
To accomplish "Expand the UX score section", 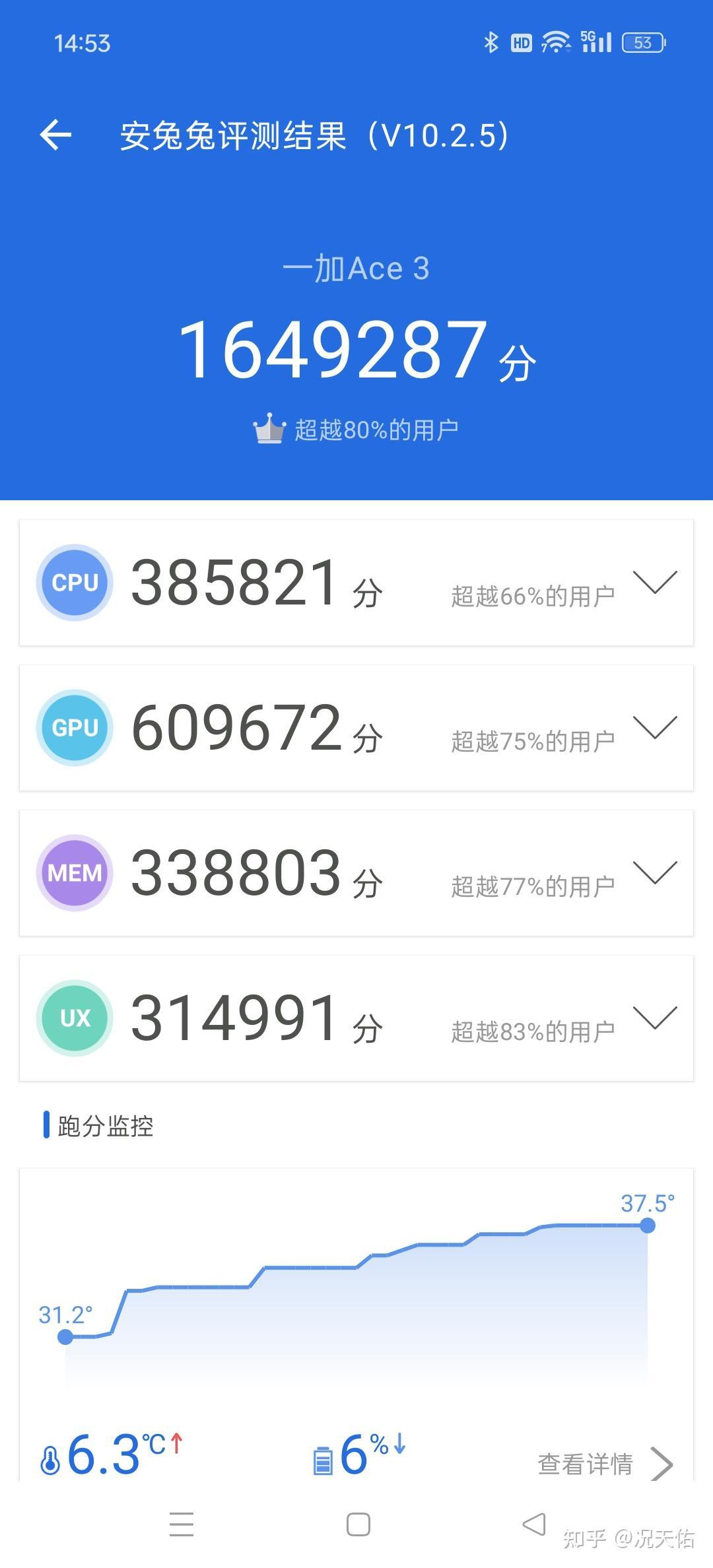I will 655,1018.
